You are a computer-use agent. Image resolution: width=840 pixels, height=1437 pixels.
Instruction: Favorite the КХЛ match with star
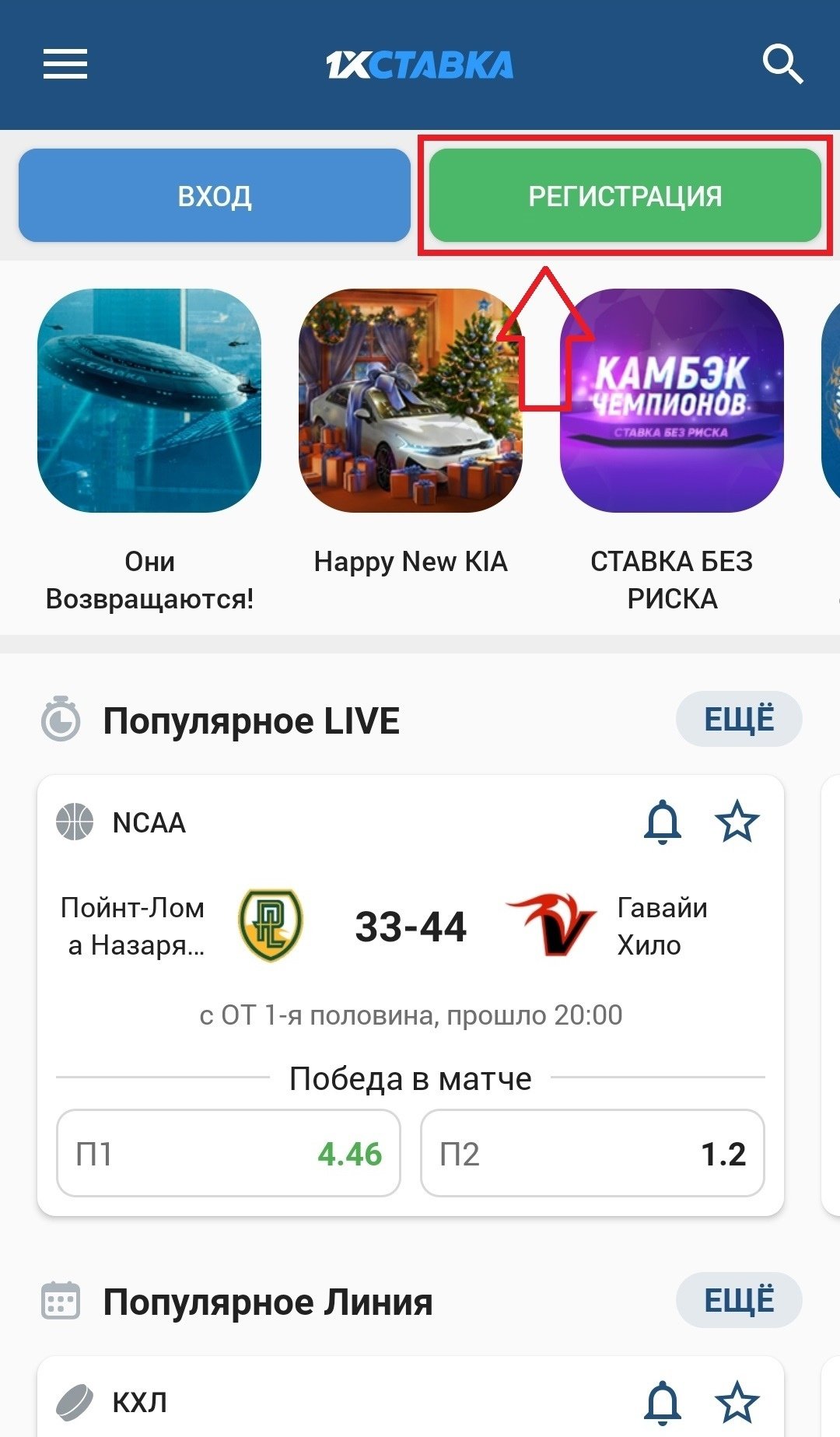pos(737,1402)
